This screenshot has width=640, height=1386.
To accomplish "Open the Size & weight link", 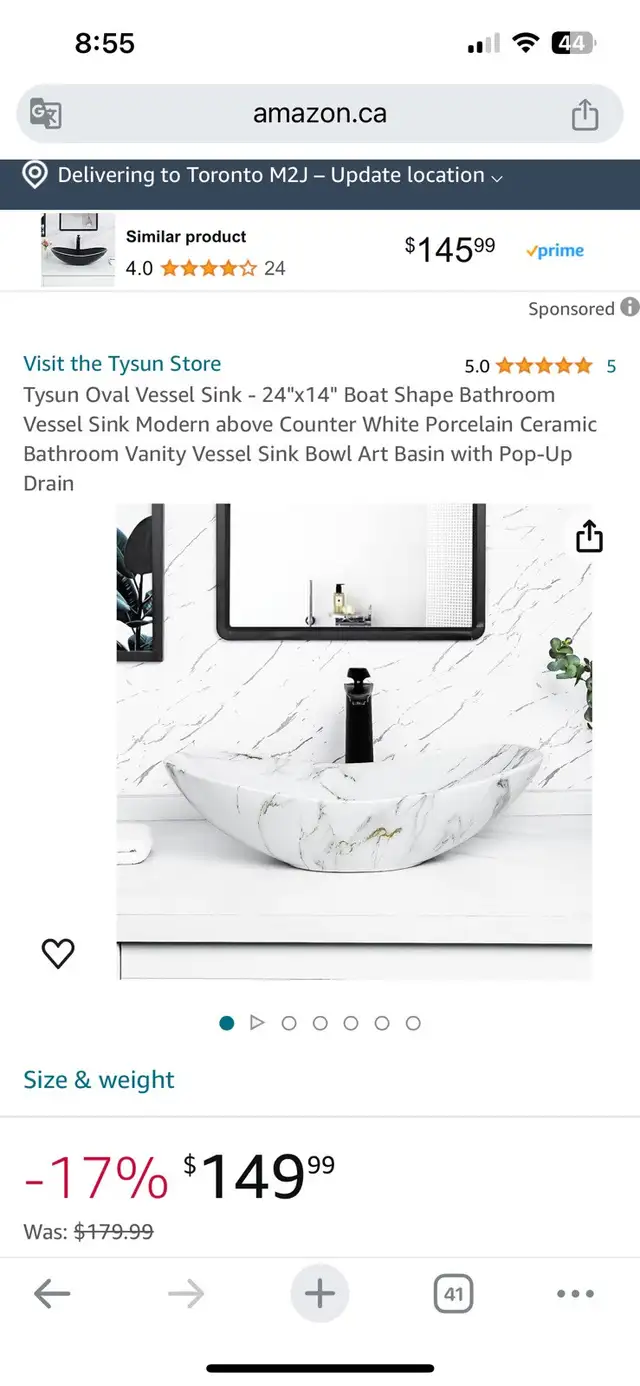I will point(99,1080).
